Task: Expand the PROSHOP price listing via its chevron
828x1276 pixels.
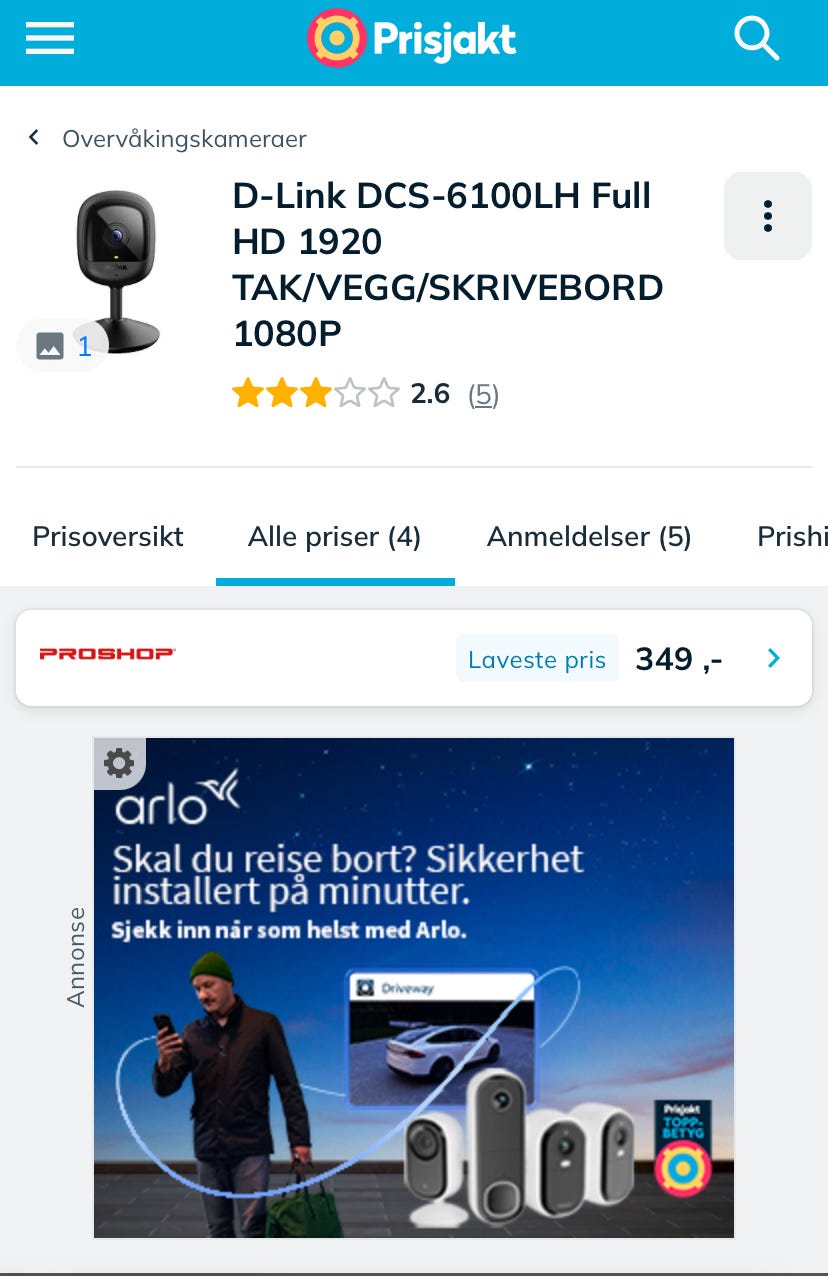Action: (772, 658)
